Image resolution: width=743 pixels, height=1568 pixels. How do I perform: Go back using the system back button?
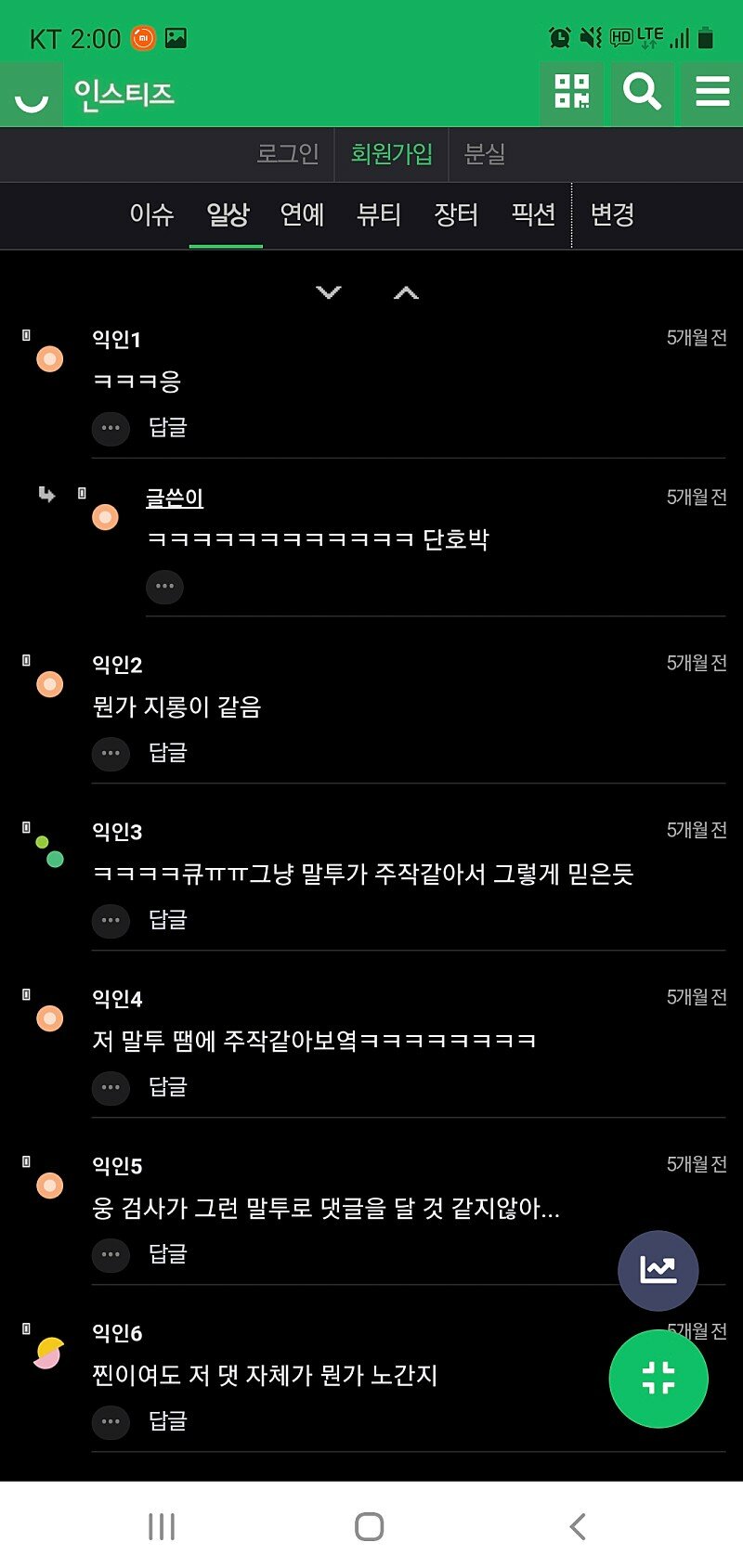(x=578, y=1526)
